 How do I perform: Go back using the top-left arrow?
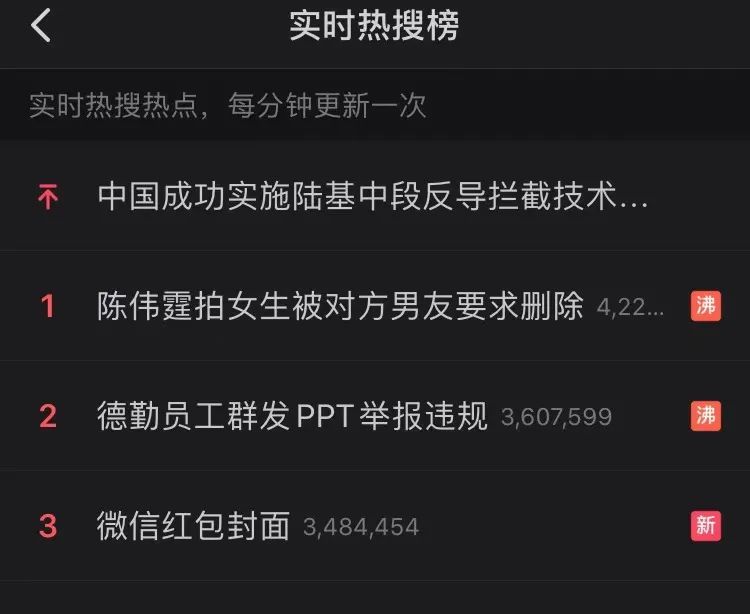pos(41,26)
